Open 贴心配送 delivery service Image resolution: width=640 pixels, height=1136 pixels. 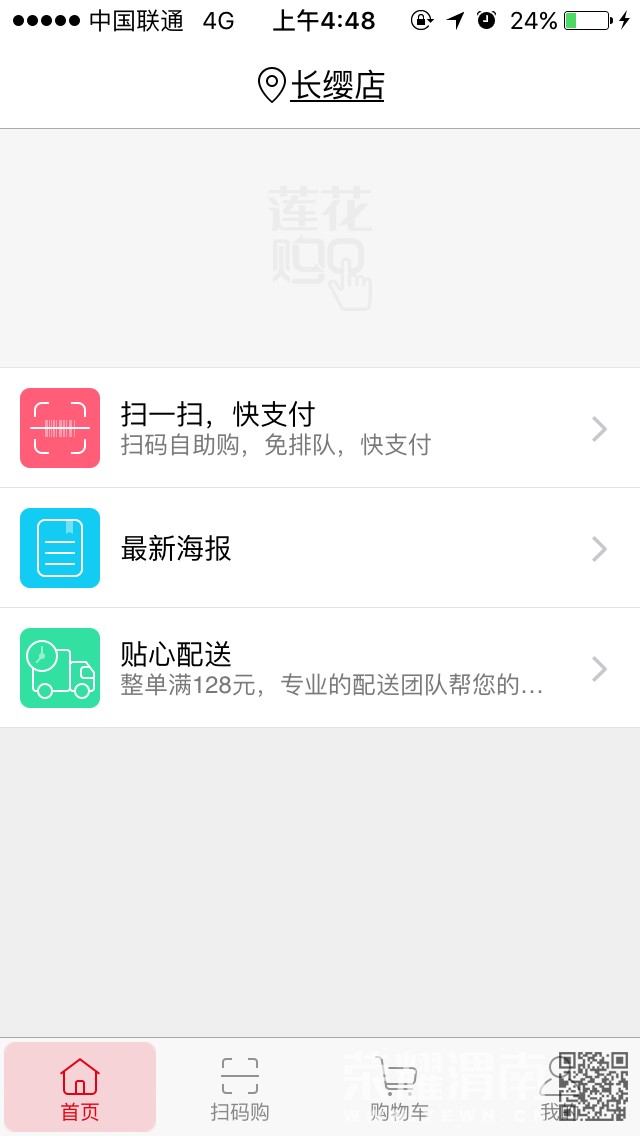320,668
